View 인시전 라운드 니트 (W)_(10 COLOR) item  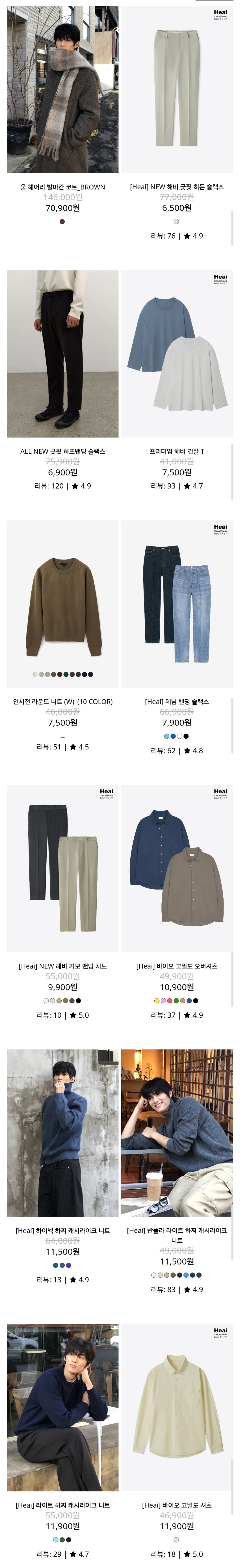click(63, 603)
